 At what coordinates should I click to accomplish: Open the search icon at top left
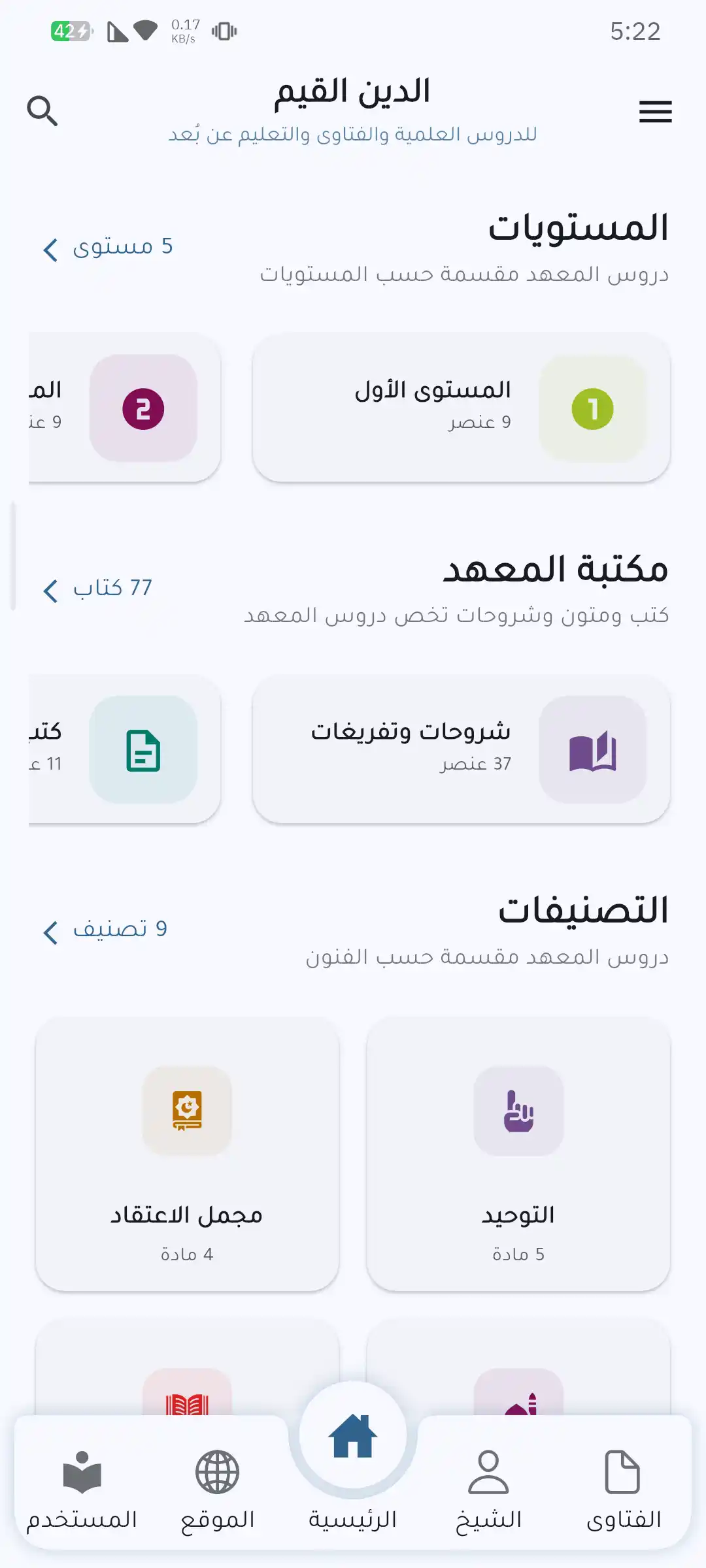point(43,111)
